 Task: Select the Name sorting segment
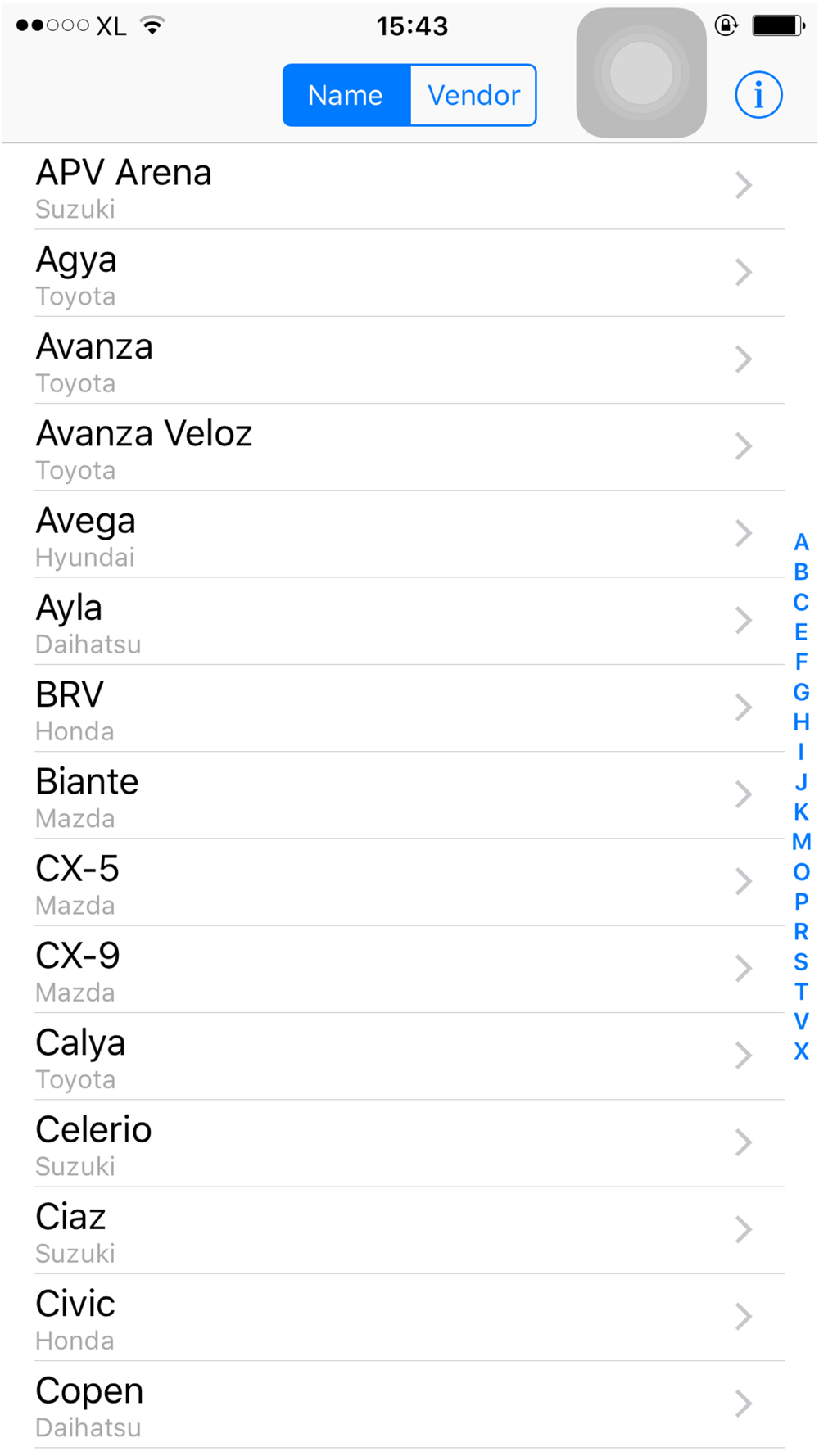click(346, 95)
